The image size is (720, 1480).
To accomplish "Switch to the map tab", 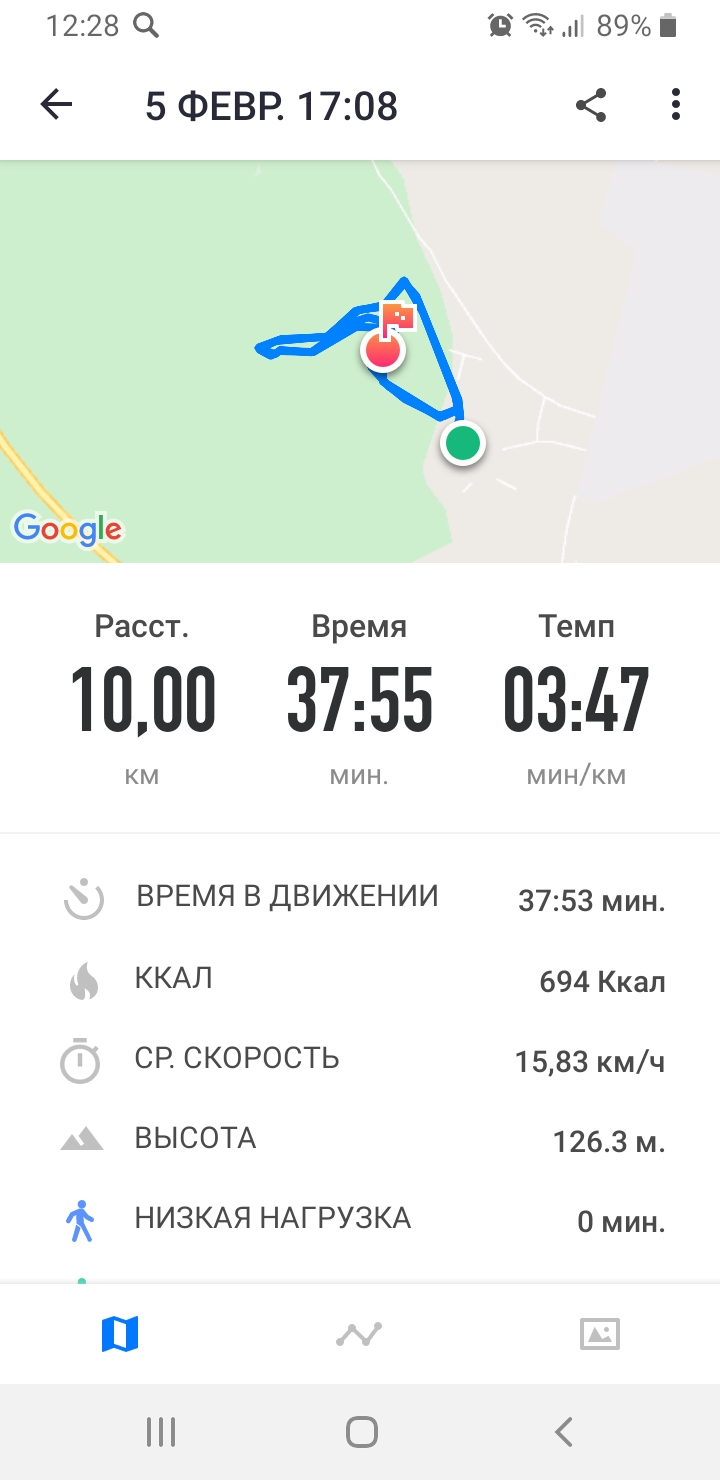I will click(120, 1333).
